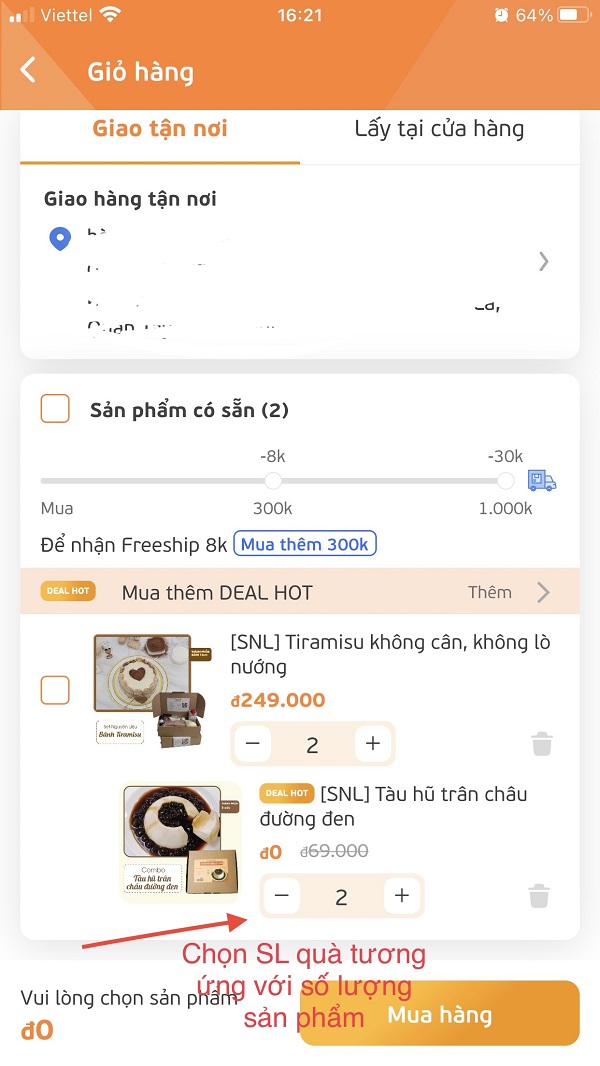Increase Tiramisu quantity by one
This screenshot has height=1066, width=600.
click(x=373, y=744)
